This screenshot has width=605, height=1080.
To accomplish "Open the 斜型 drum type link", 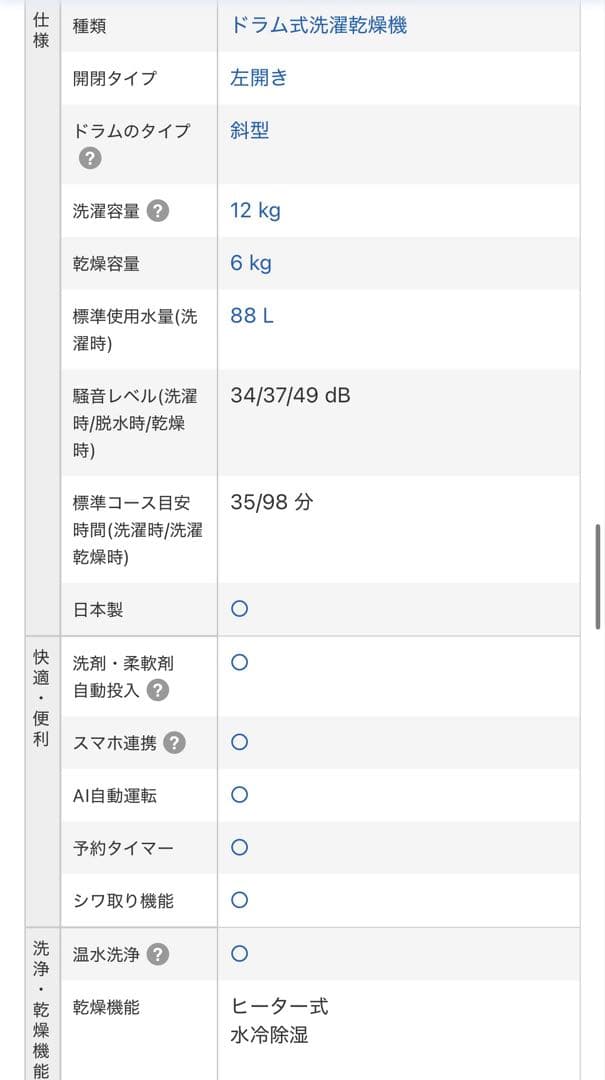I will (x=249, y=131).
